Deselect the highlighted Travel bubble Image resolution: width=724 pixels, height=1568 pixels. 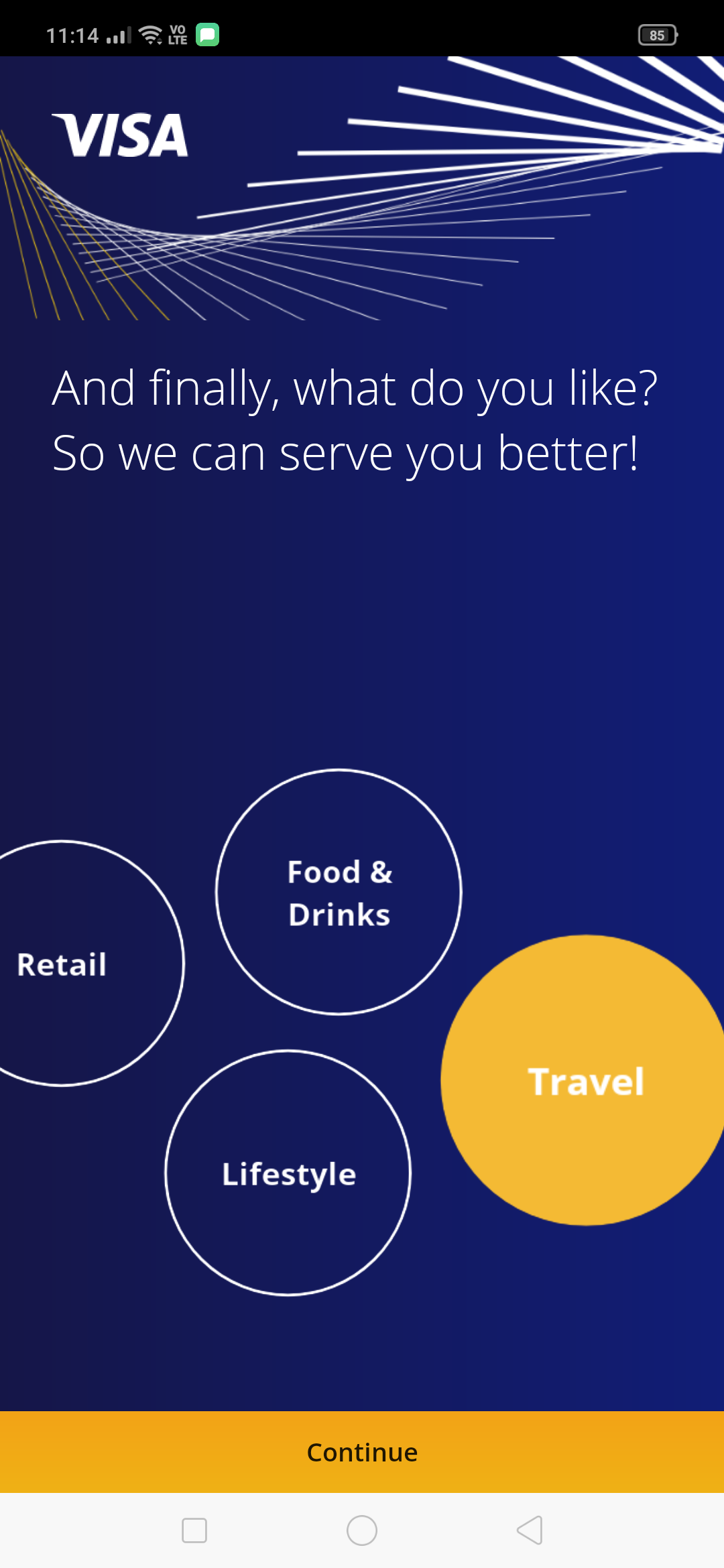click(585, 1080)
